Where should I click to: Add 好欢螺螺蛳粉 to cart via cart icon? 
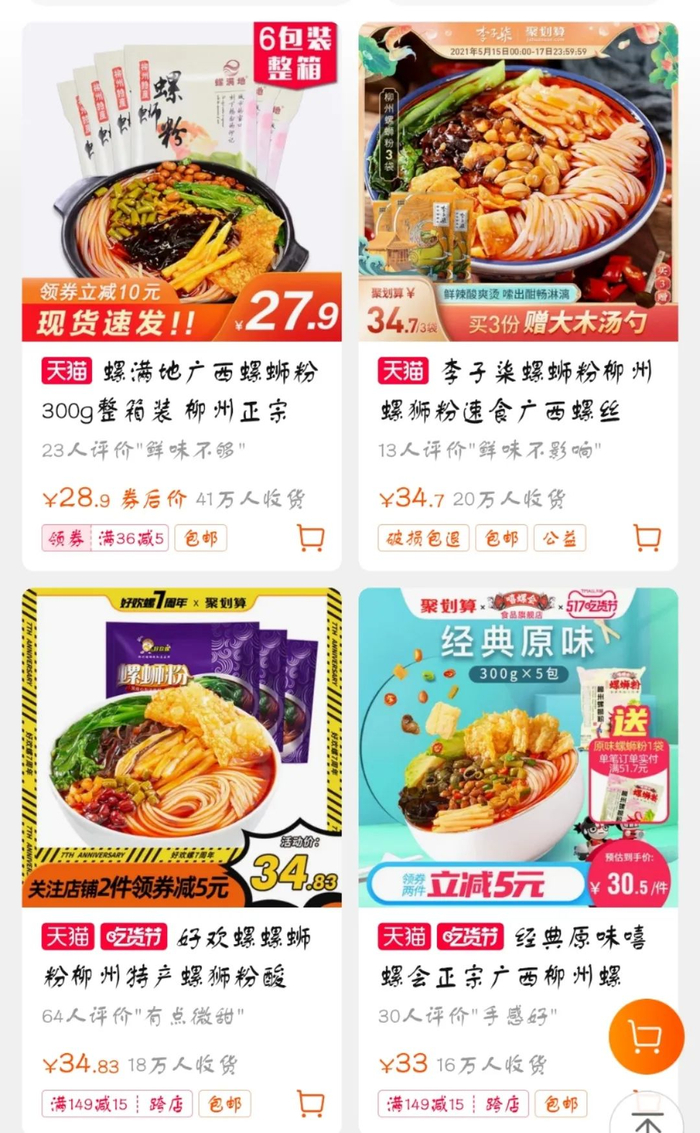(310, 1103)
